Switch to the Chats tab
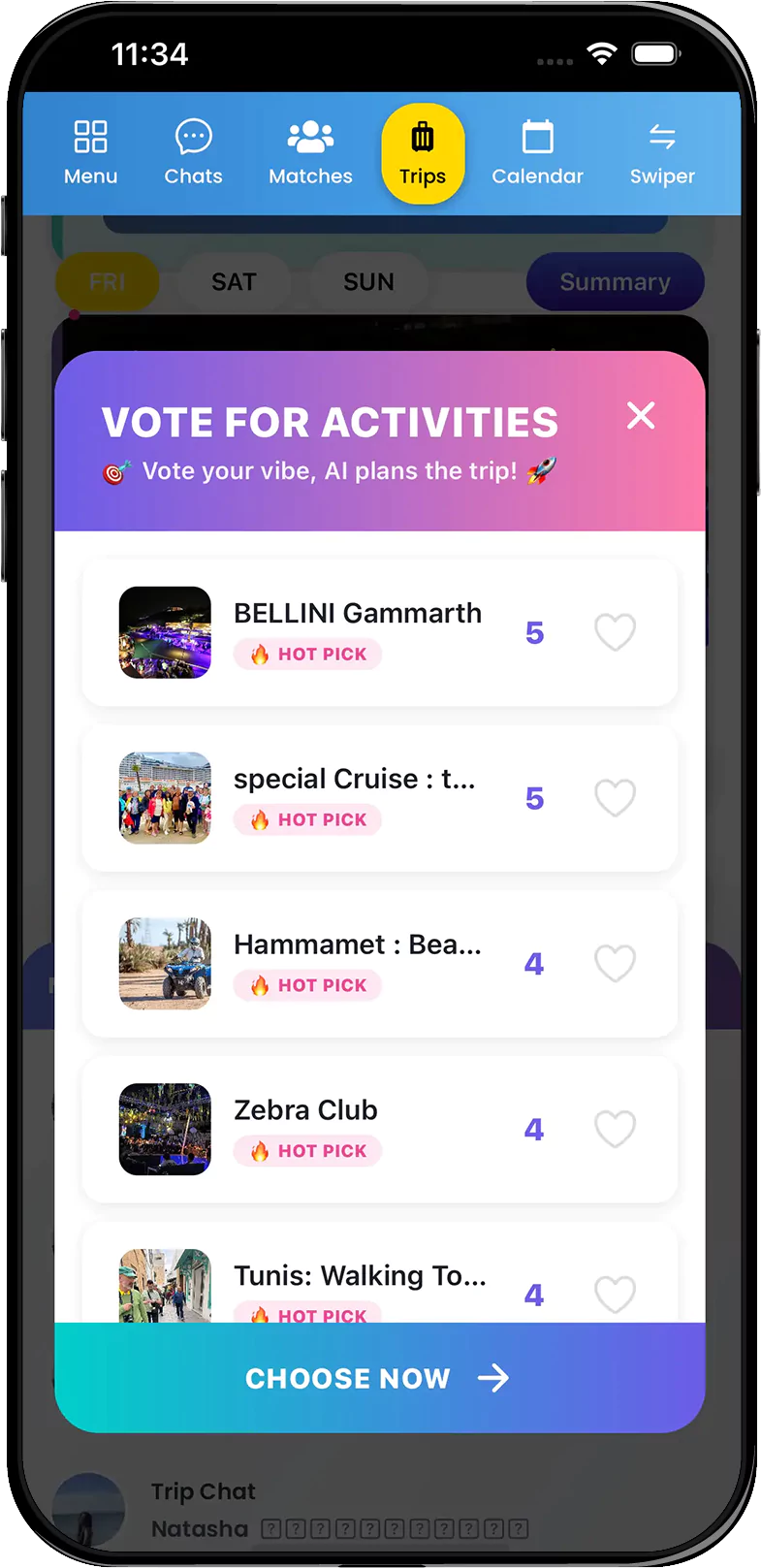Screen dimensions: 761x1568 click(x=193, y=153)
